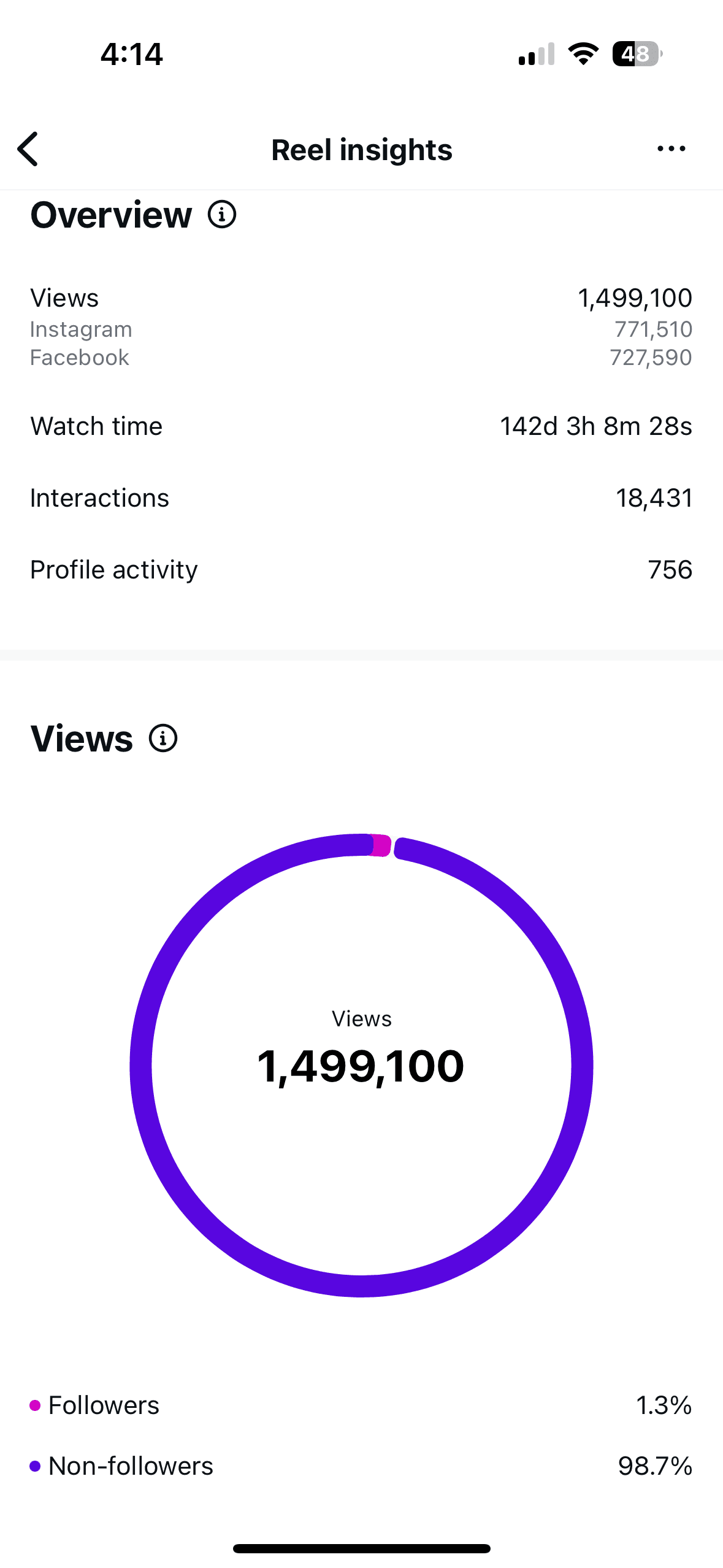723x1568 pixels.
Task: Select the Reel insights title
Action: point(361,149)
